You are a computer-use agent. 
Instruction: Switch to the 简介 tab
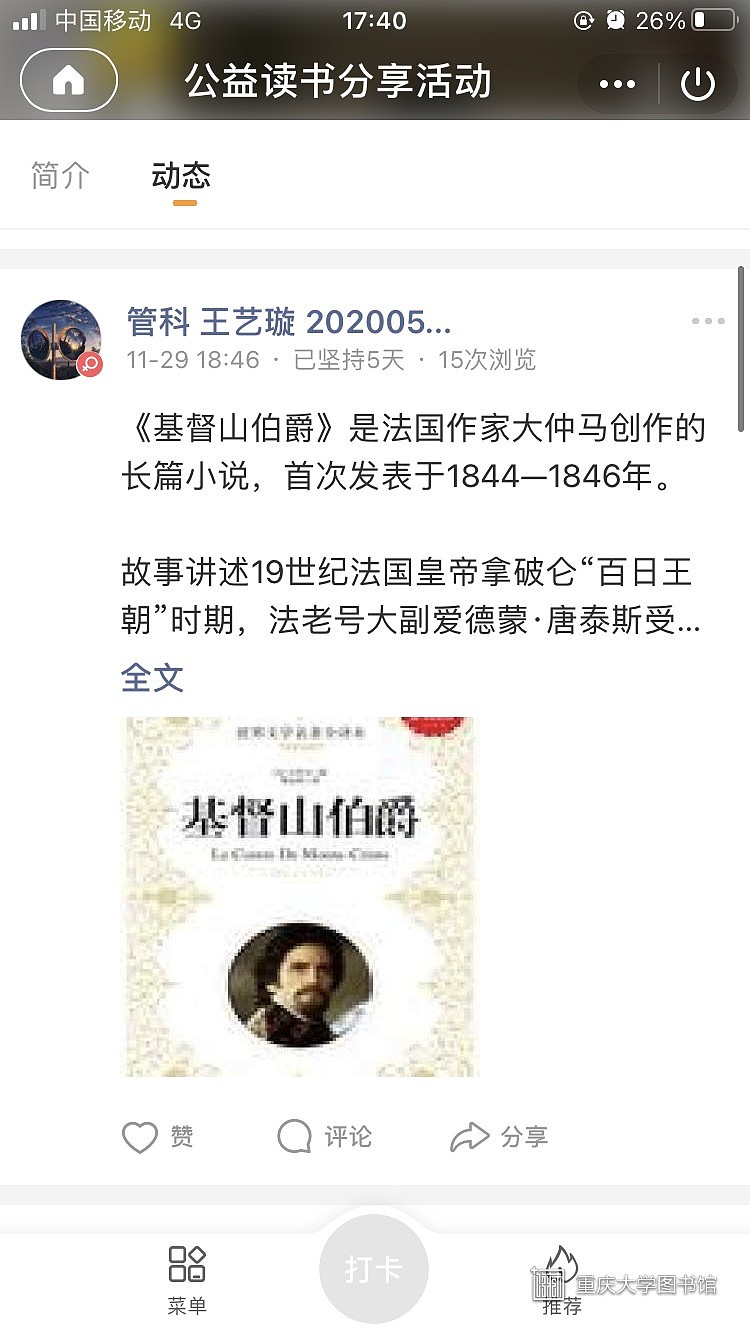click(60, 176)
